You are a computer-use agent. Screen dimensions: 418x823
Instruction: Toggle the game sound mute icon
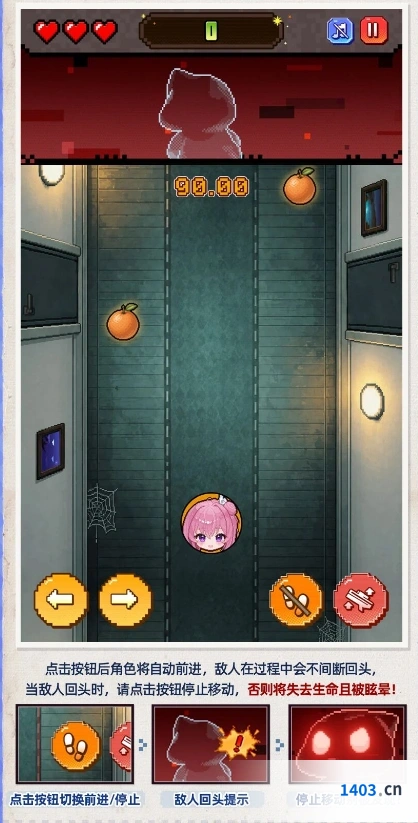pyautogui.click(x=340, y=31)
